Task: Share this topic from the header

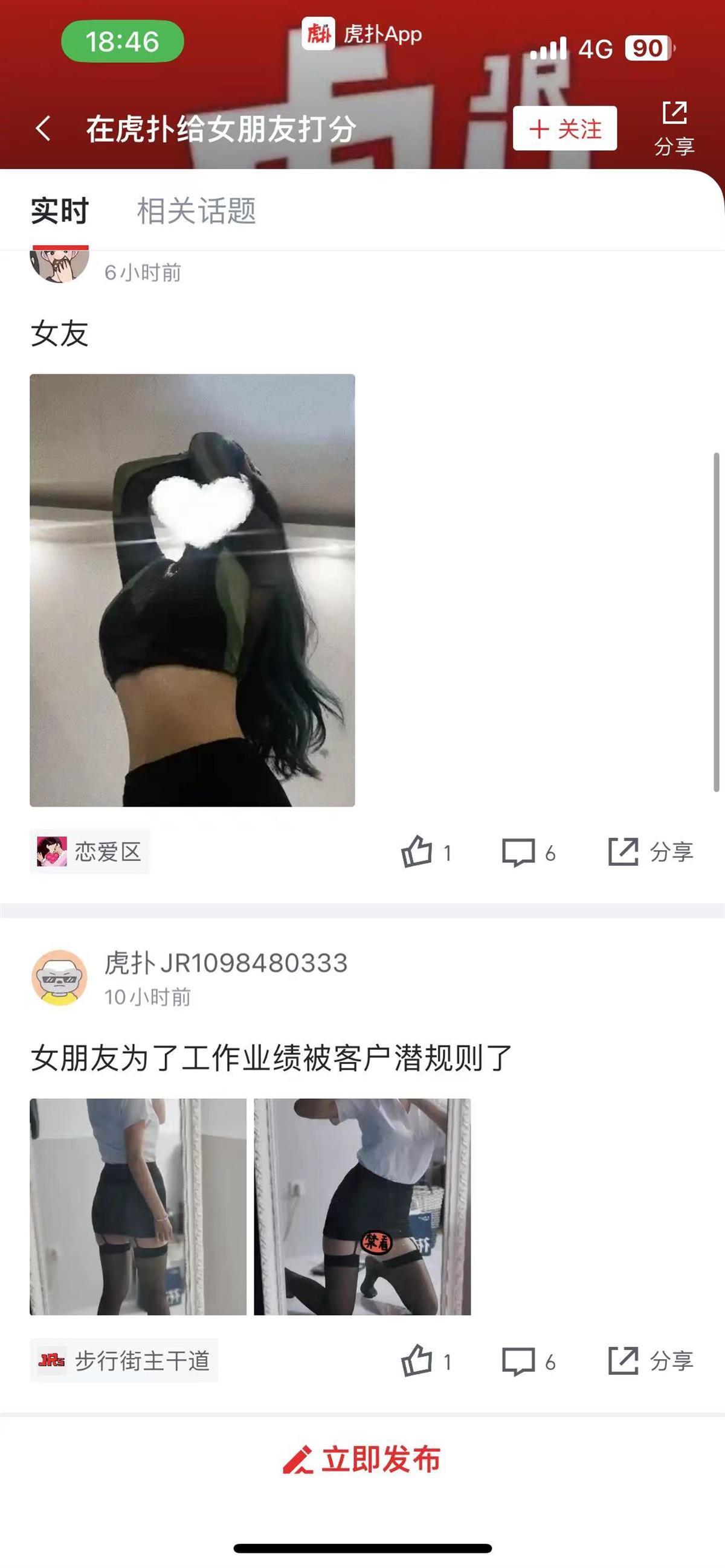Action: [x=674, y=128]
